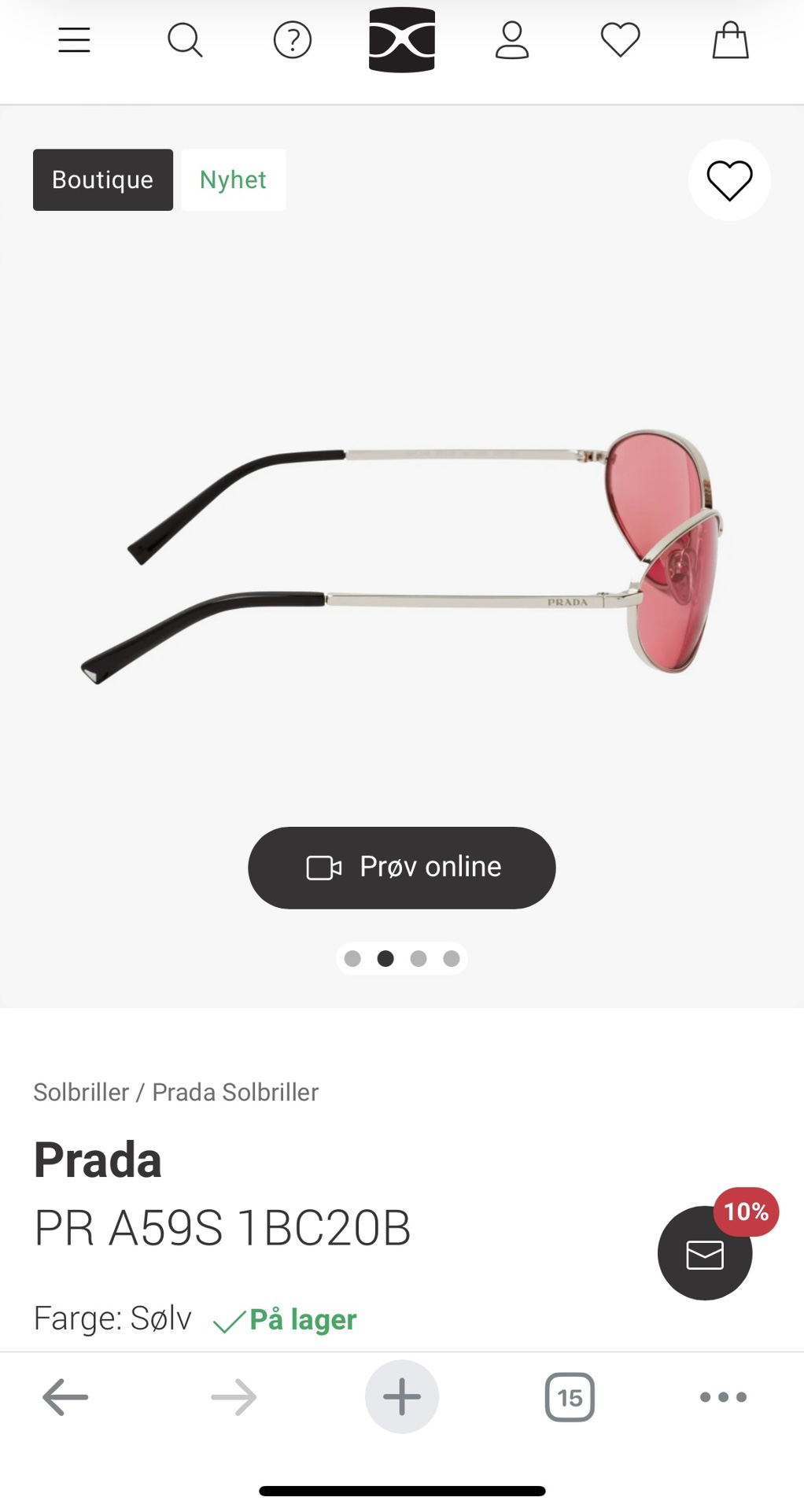Go back in the browser
This screenshot has width=804, height=1512.
tap(65, 1397)
